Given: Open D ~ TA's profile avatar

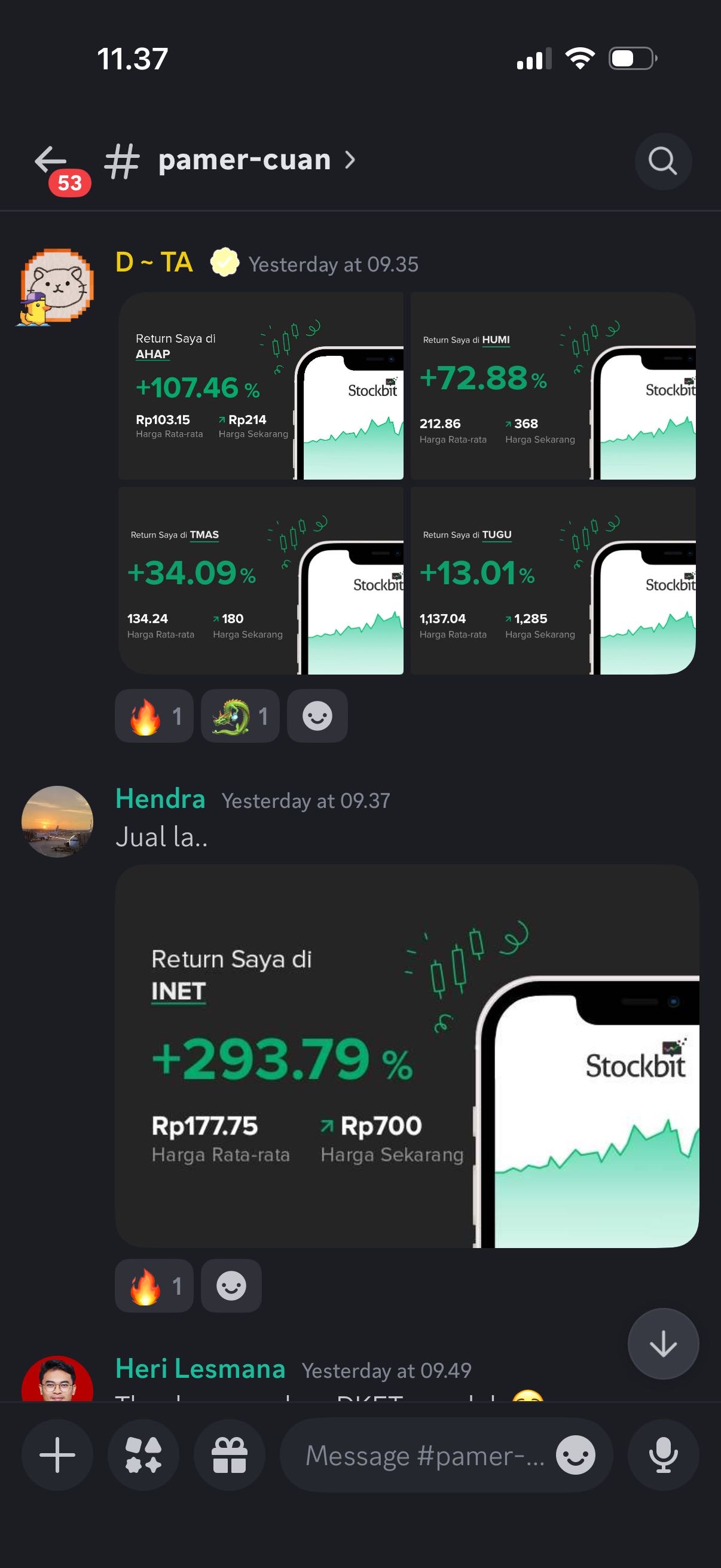Looking at the screenshot, I should click(57, 285).
